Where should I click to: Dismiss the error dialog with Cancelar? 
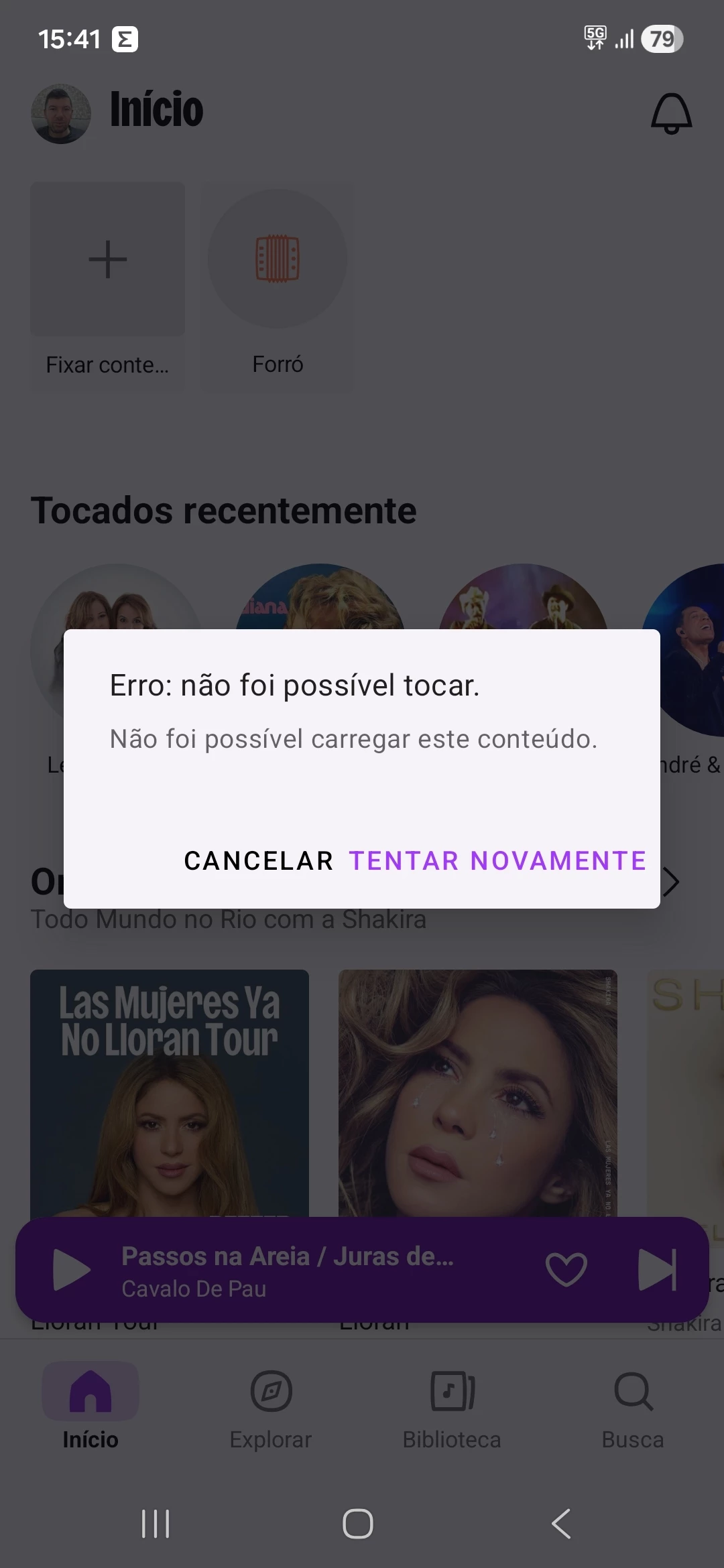pyautogui.click(x=259, y=860)
